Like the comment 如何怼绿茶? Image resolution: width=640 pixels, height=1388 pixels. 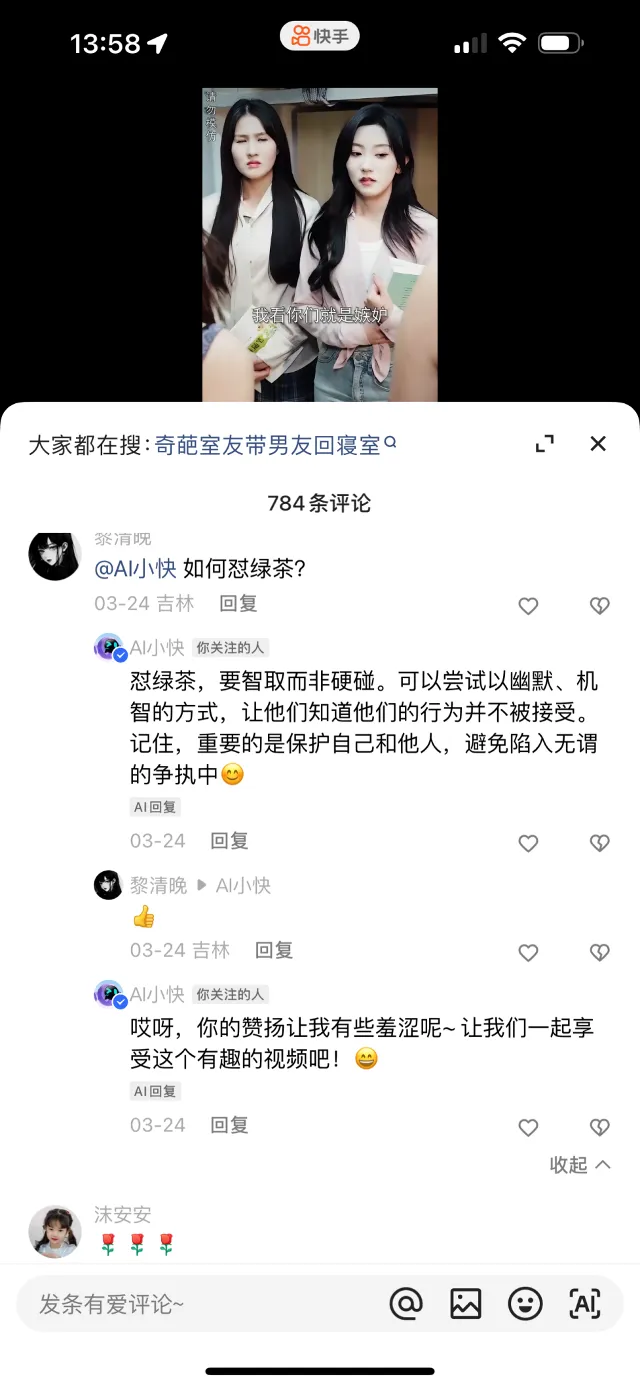click(x=528, y=605)
